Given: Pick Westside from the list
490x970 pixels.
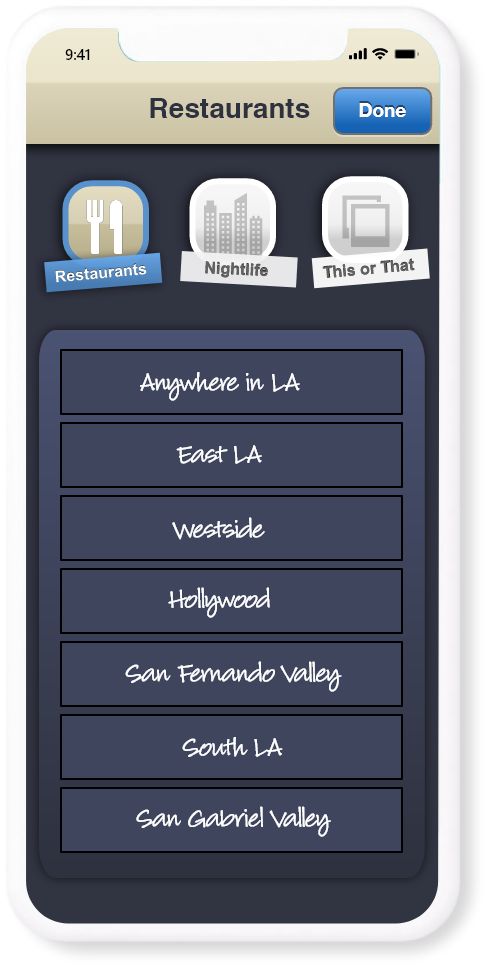Looking at the screenshot, I should coord(231,528).
